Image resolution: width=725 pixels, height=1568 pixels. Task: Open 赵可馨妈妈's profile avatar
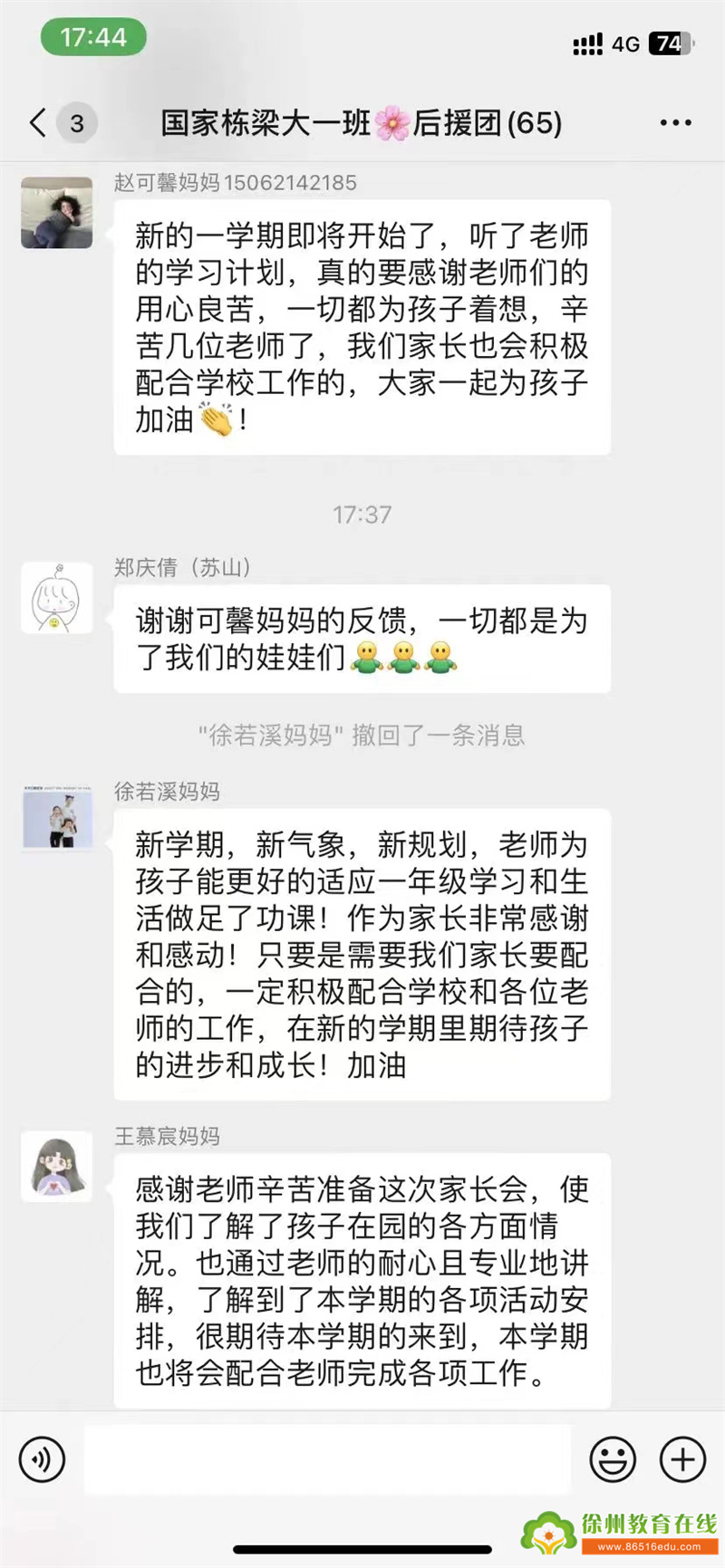pos(57,213)
